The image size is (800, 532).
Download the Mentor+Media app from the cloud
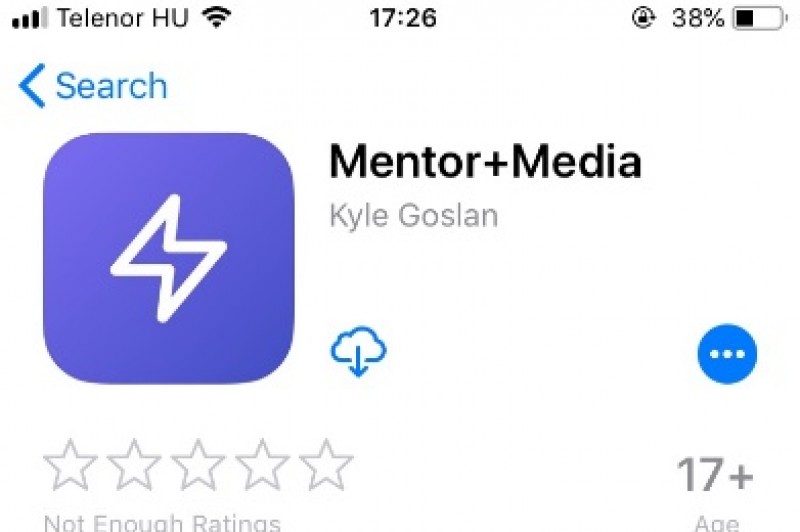(x=358, y=352)
